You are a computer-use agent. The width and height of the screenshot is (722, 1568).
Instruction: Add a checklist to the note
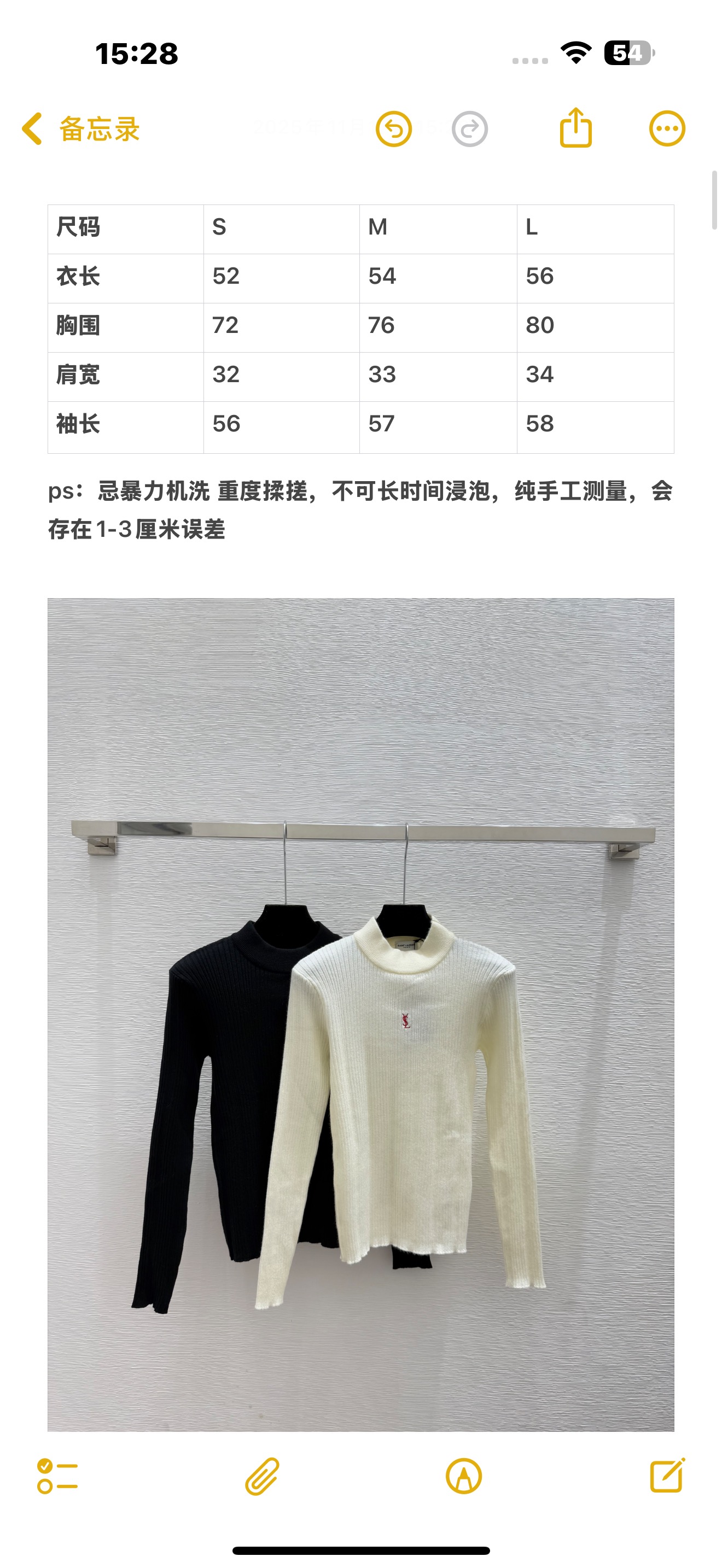click(57, 1476)
